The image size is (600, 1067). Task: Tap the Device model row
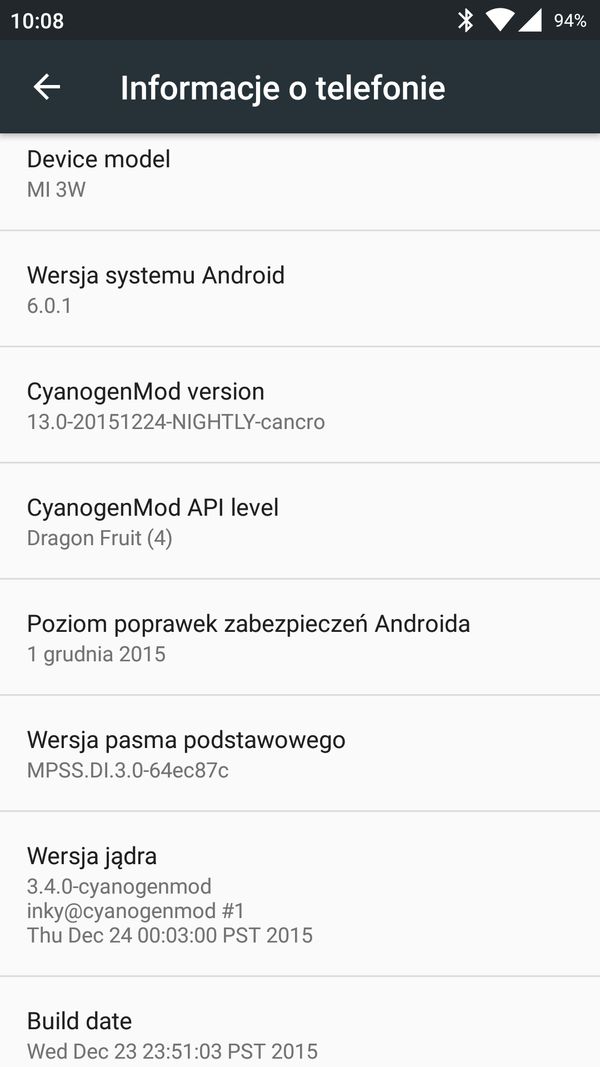pos(300,174)
